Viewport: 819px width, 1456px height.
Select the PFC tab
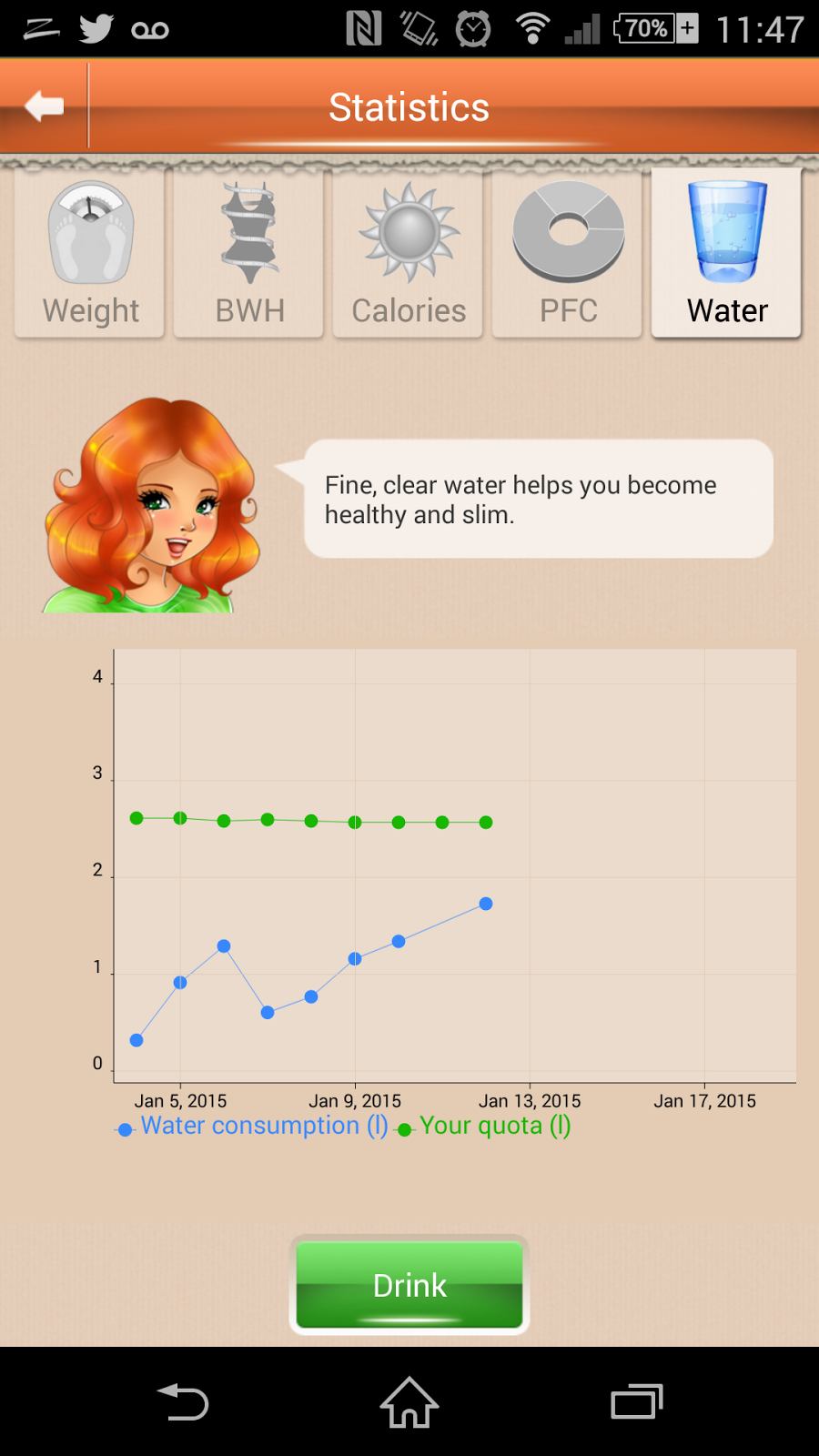[x=568, y=255]
